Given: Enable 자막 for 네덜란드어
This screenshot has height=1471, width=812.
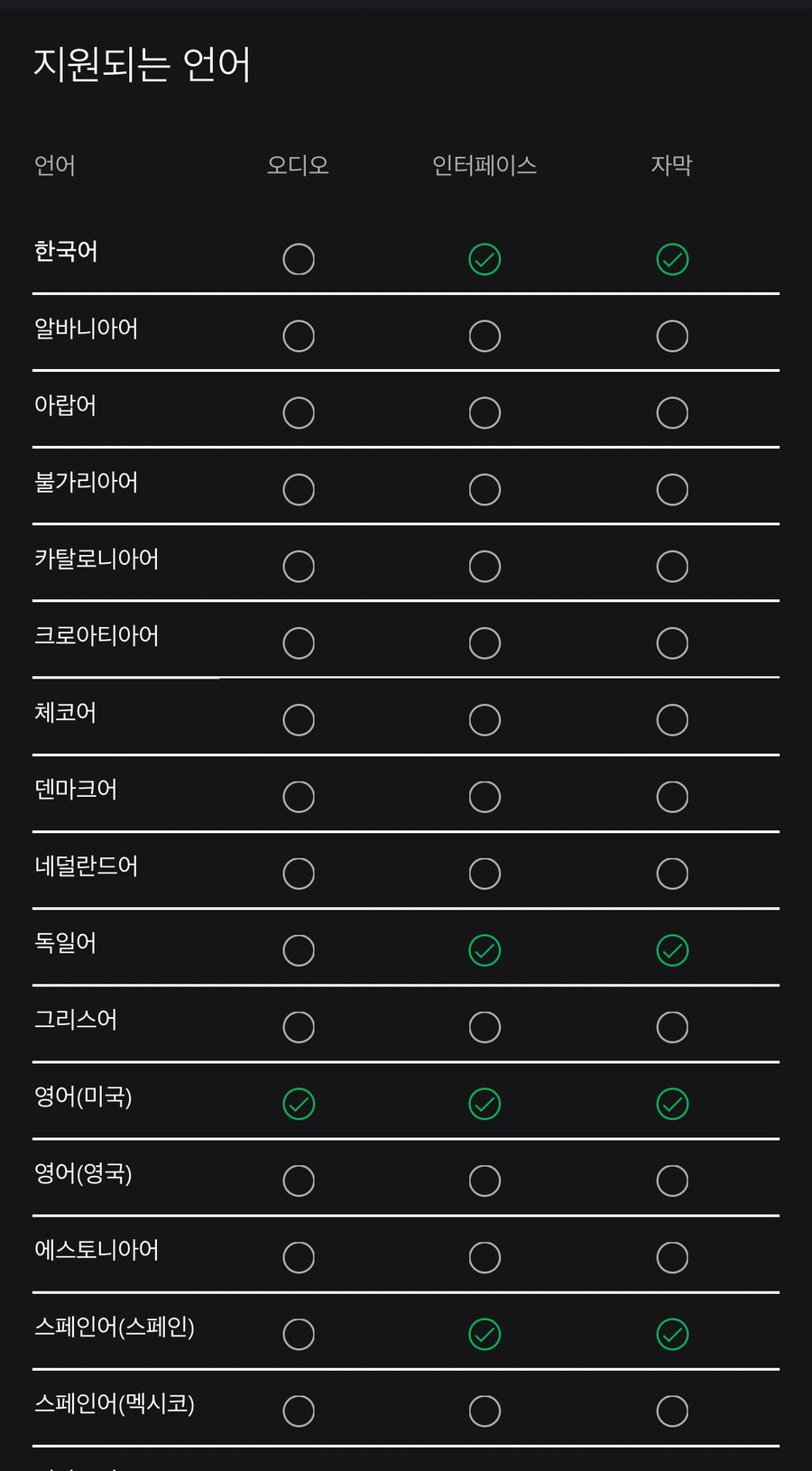Looking at the screenshot, I should pyautogui.click(x=672, y=873).
